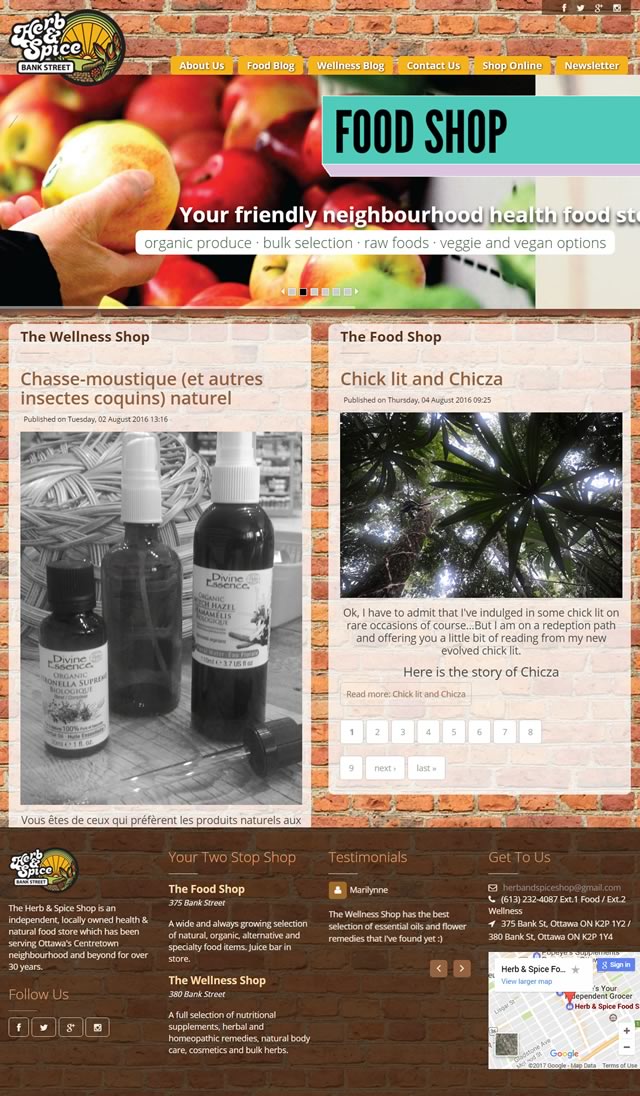The image size is (640, 1096).
Task: Tap View larger map link
Action: click(x=526, y=981)
